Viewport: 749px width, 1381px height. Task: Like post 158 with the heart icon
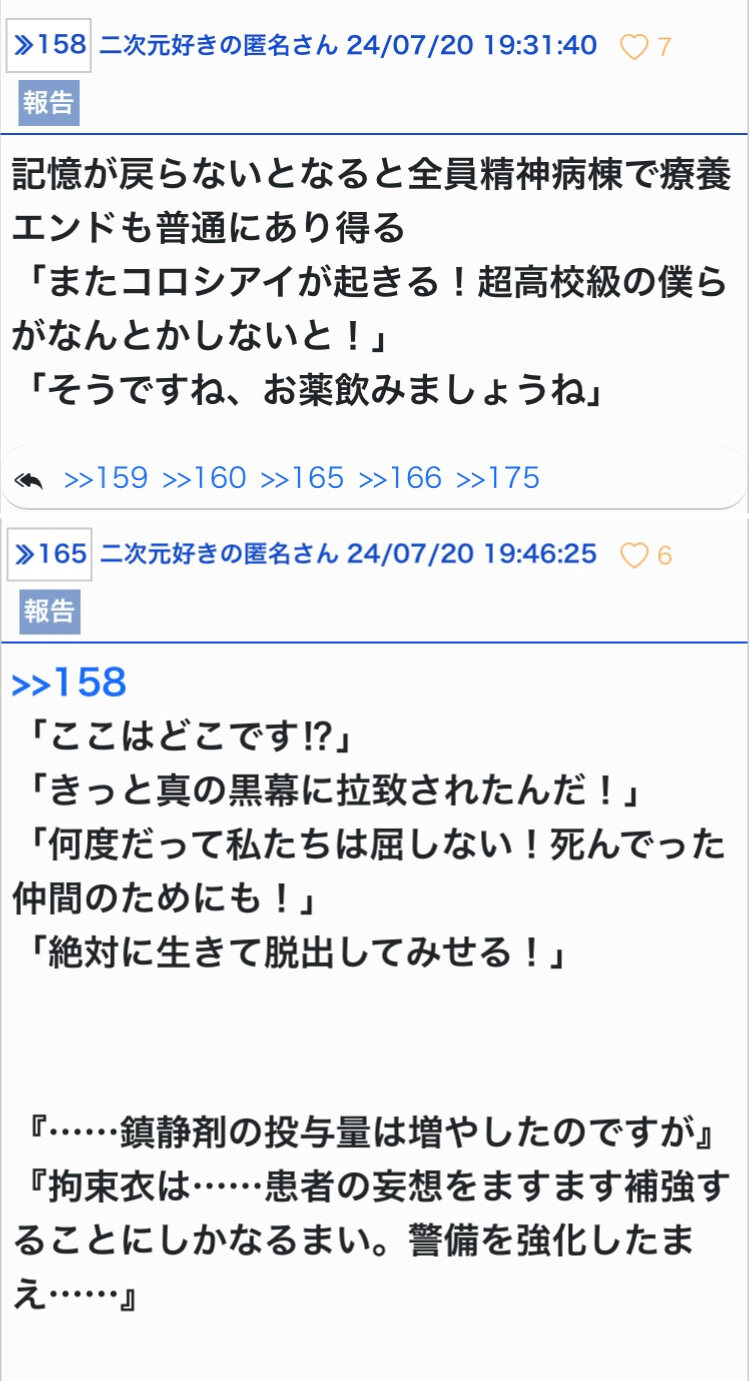[x=634, y=47]
